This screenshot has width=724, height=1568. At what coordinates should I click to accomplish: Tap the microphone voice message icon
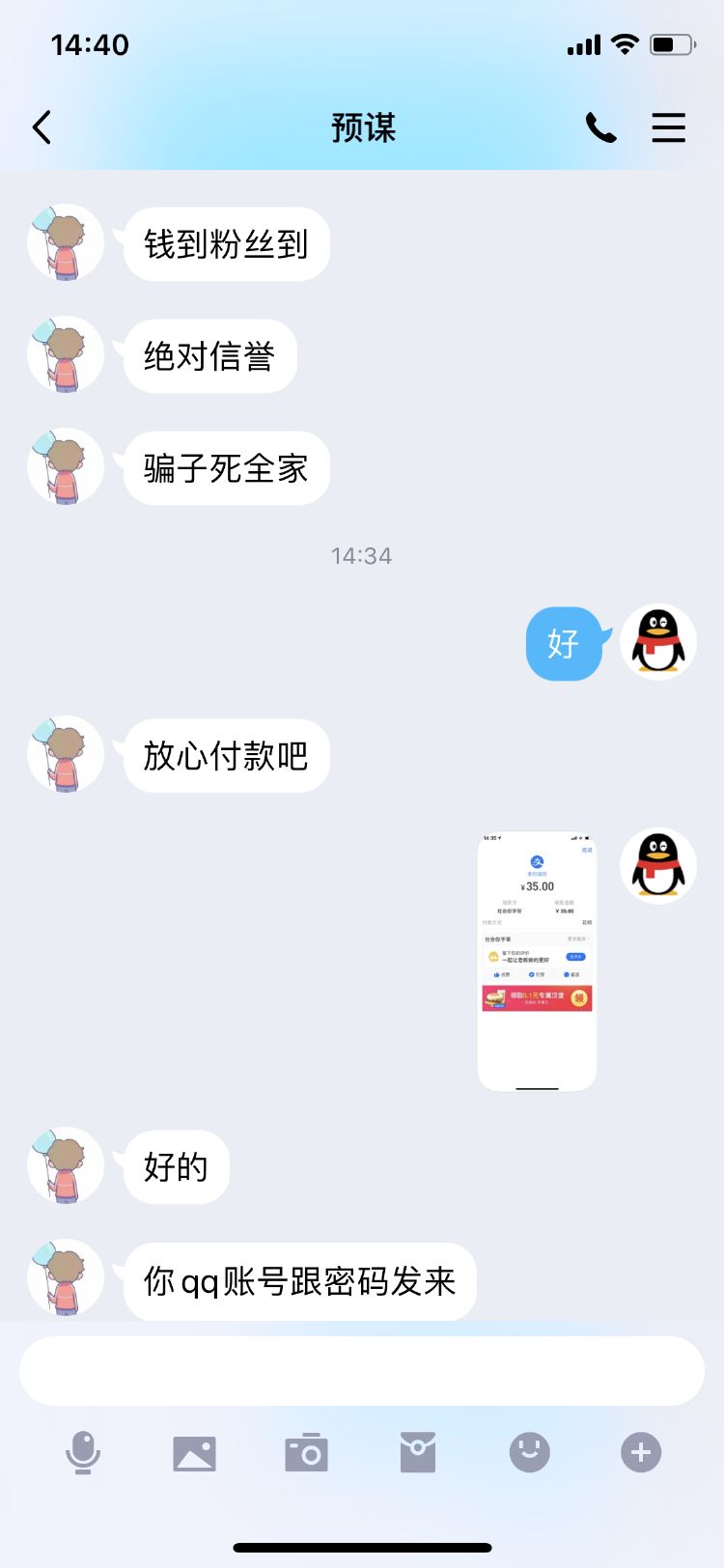click(x=83, y=1452)
